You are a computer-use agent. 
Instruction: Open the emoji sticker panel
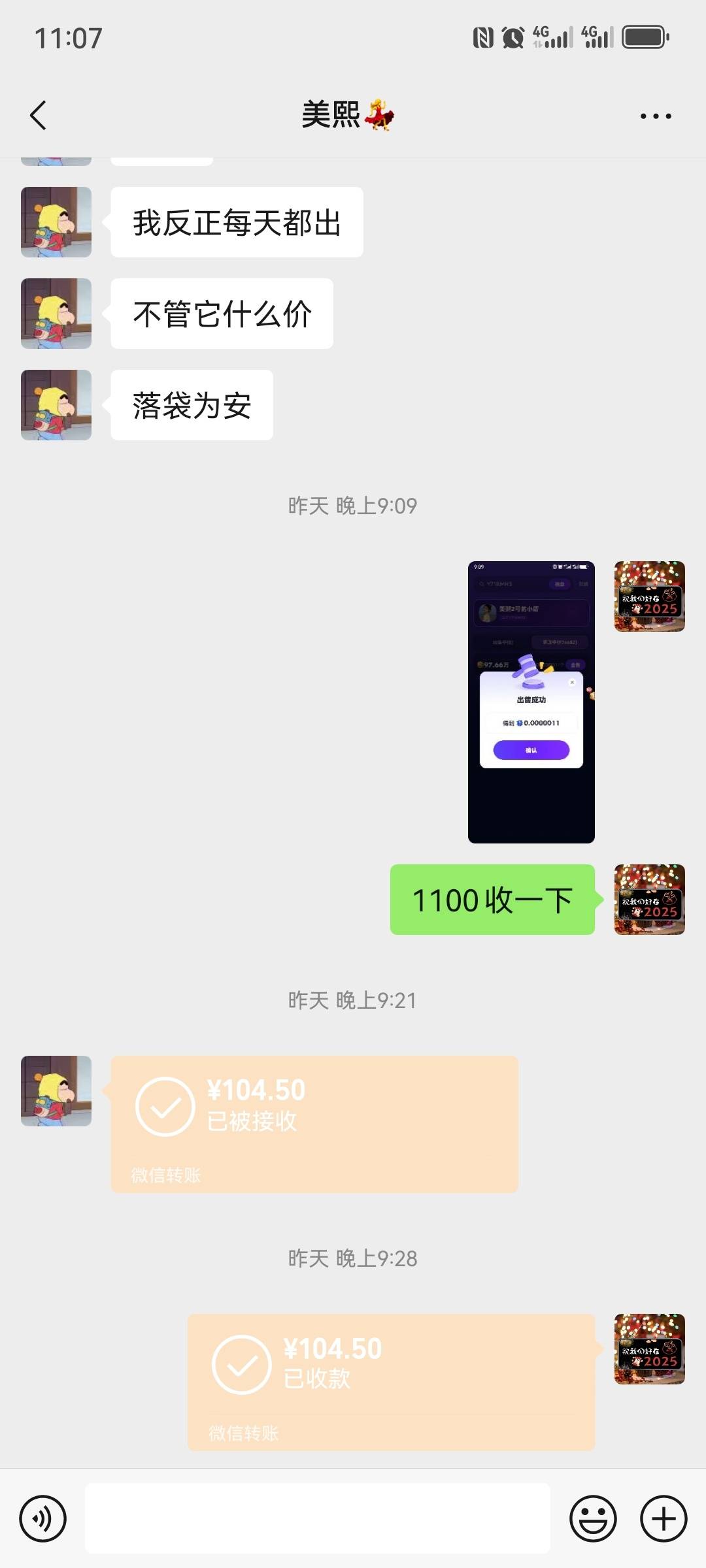[x=593, y=1518]
